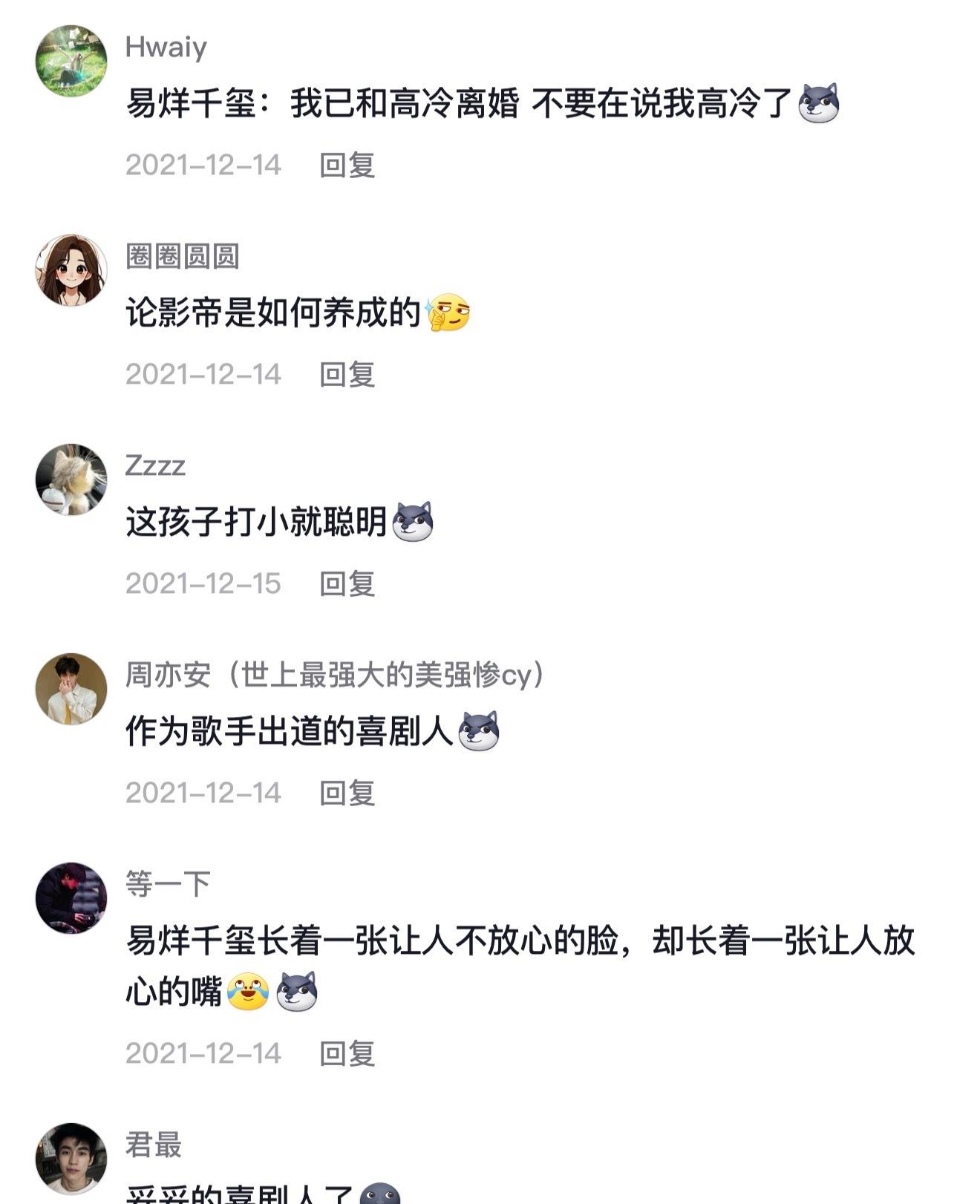Reply to Zzzz's comment
980x1204 pixels.
[x=347, y=583]
